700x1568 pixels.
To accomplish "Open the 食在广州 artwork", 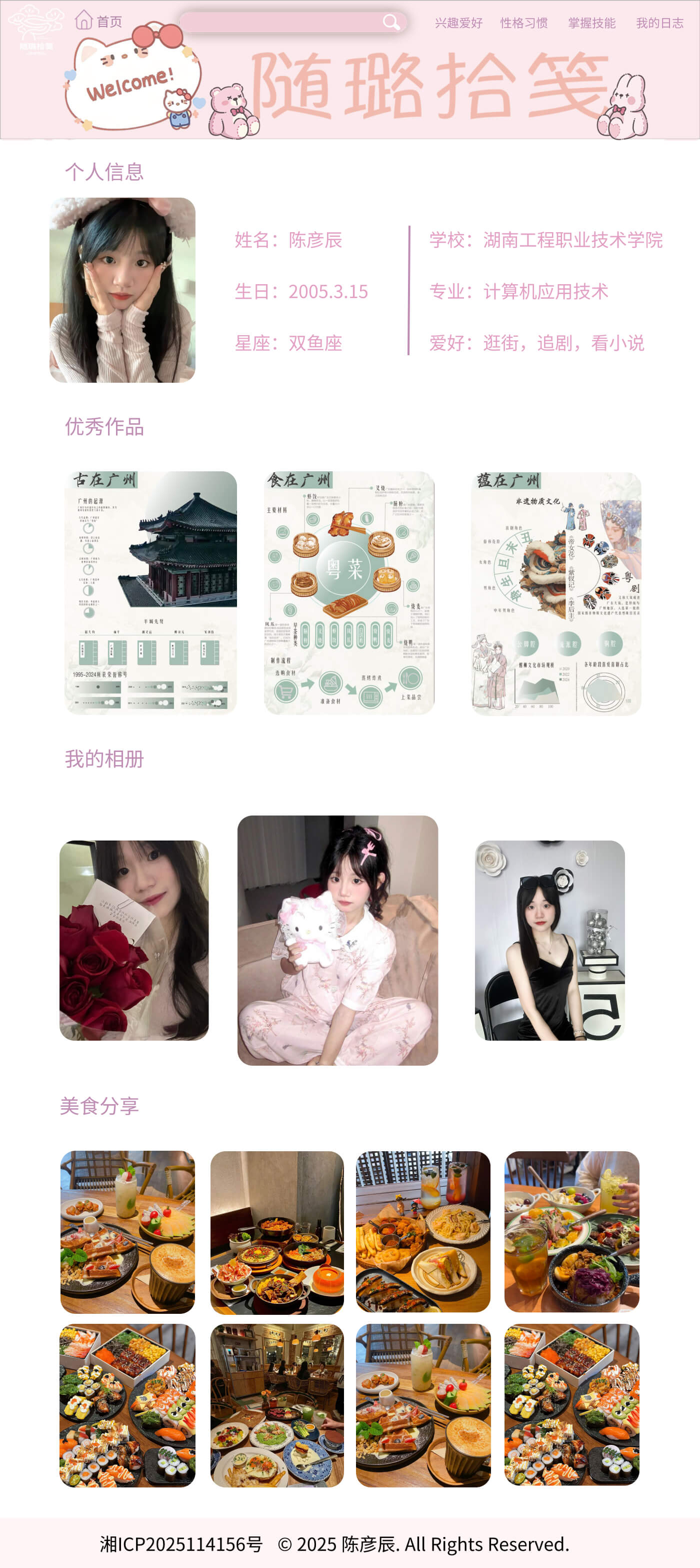I will (349, 592).
